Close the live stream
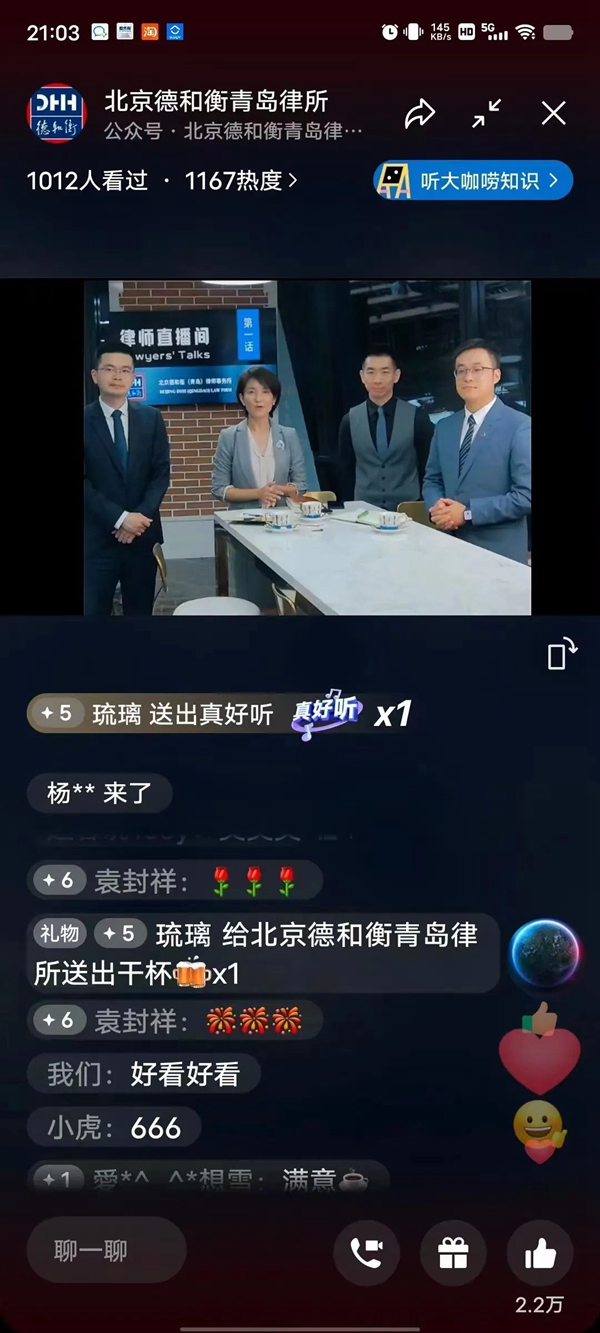Viewport: 600px width, 1333px height. click(x=553, y=114)
